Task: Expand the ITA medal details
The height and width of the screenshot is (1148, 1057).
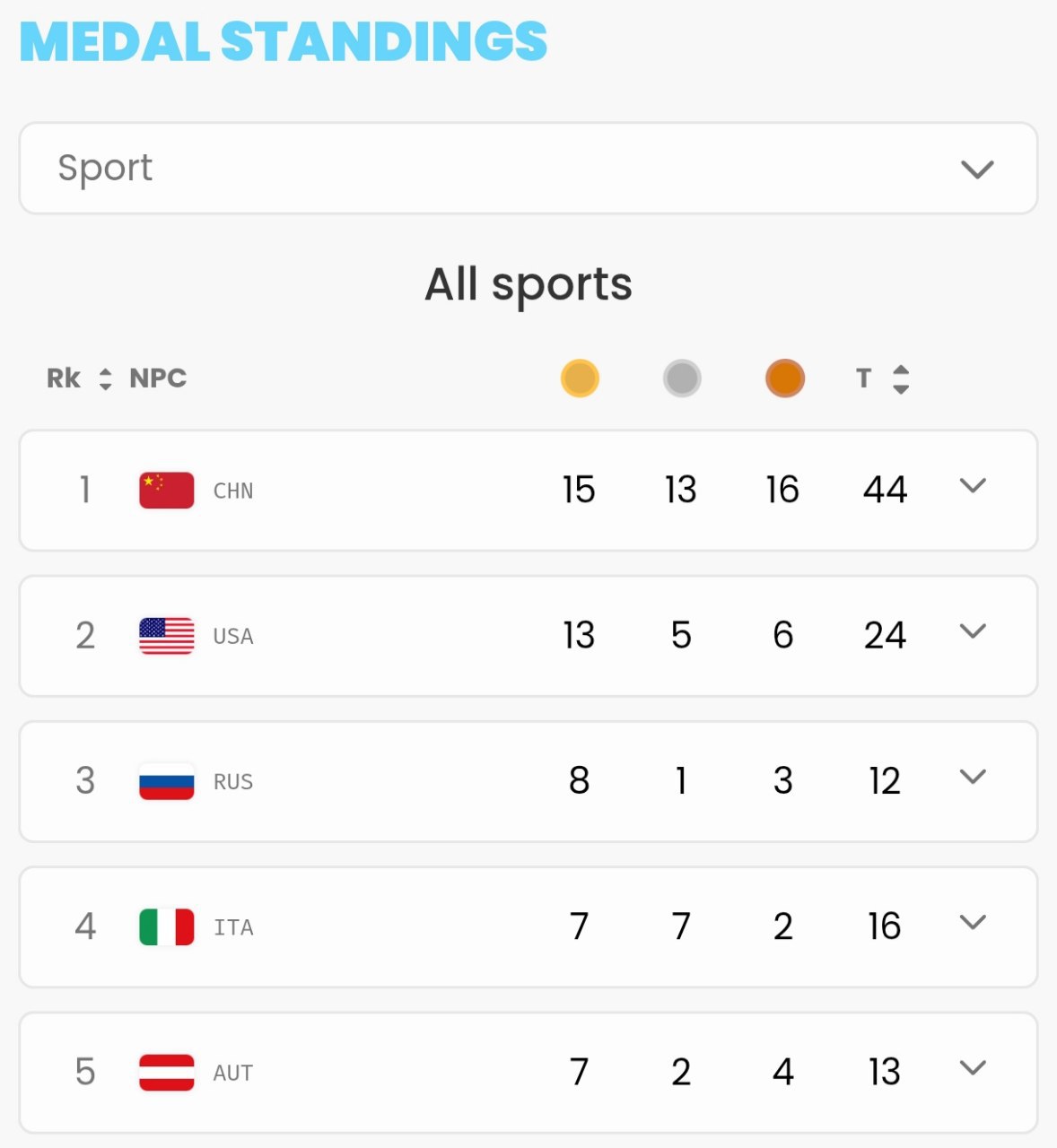Action: click(973, 922)
